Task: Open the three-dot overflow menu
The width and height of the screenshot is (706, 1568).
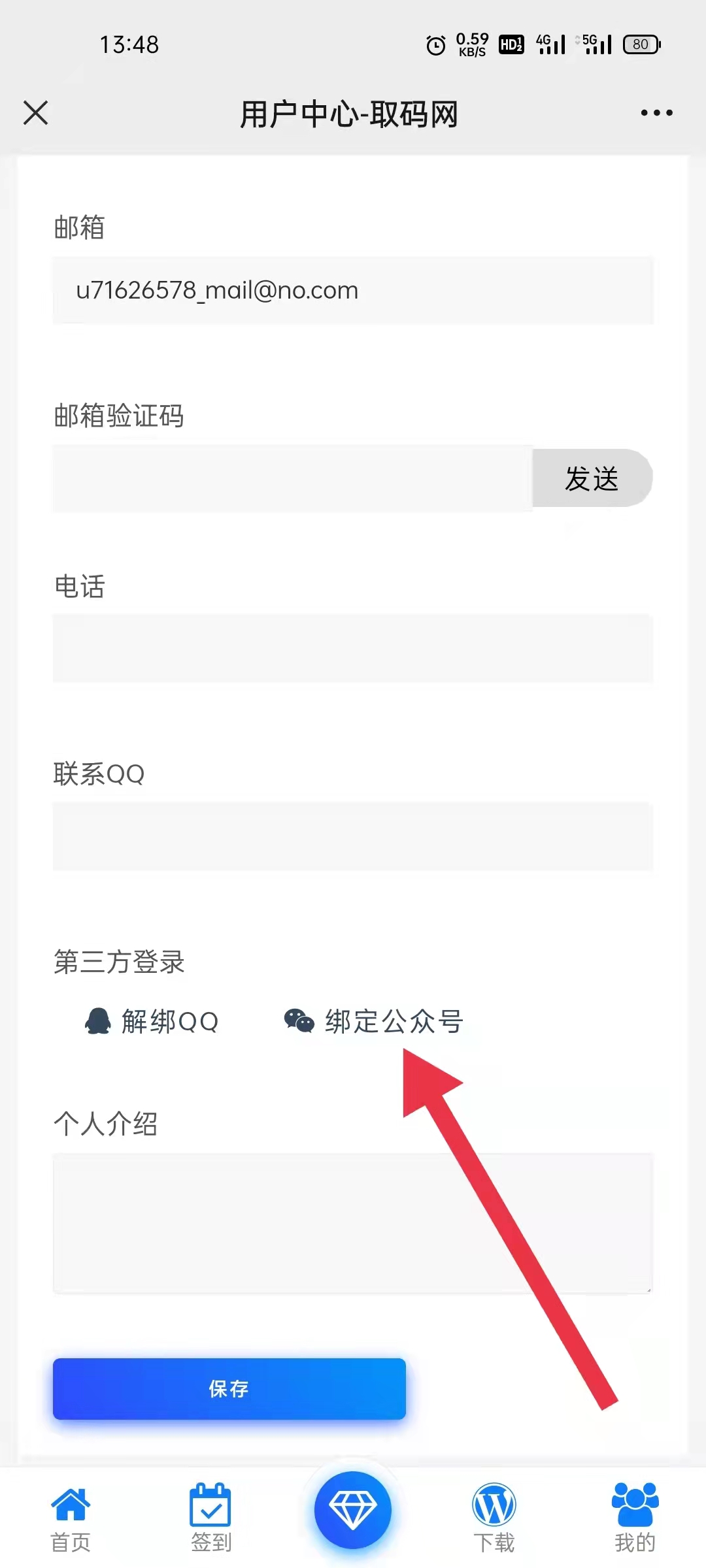Action: (x=656, y=113)
